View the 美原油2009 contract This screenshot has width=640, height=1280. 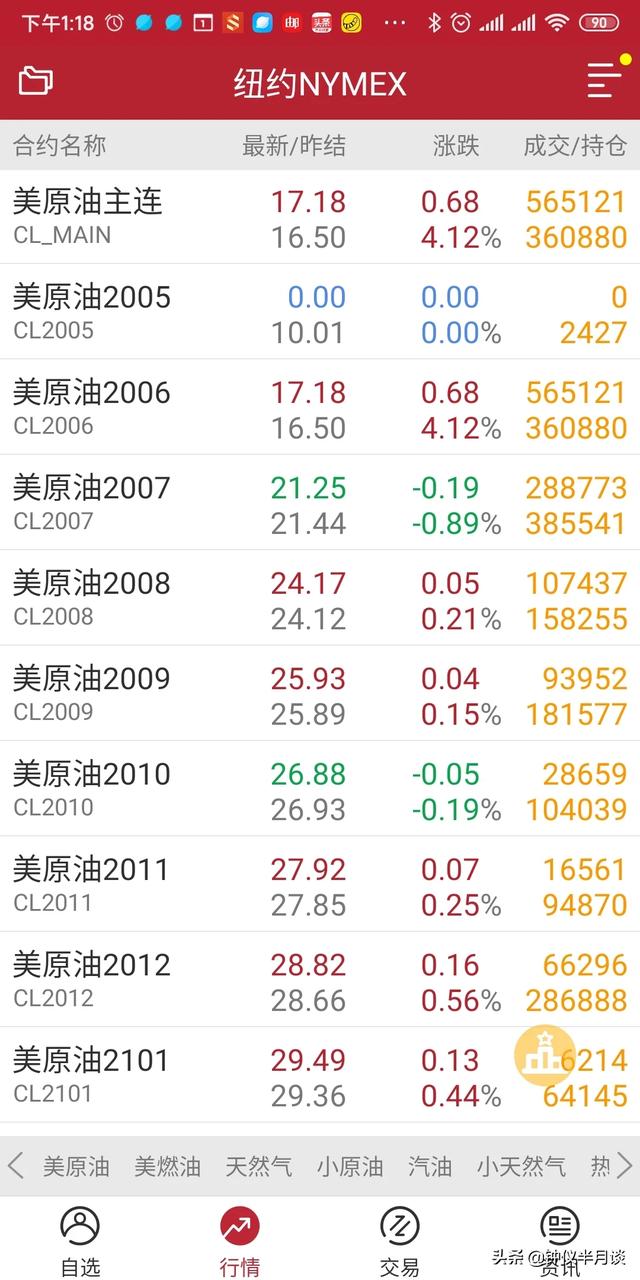pos(320,694)
